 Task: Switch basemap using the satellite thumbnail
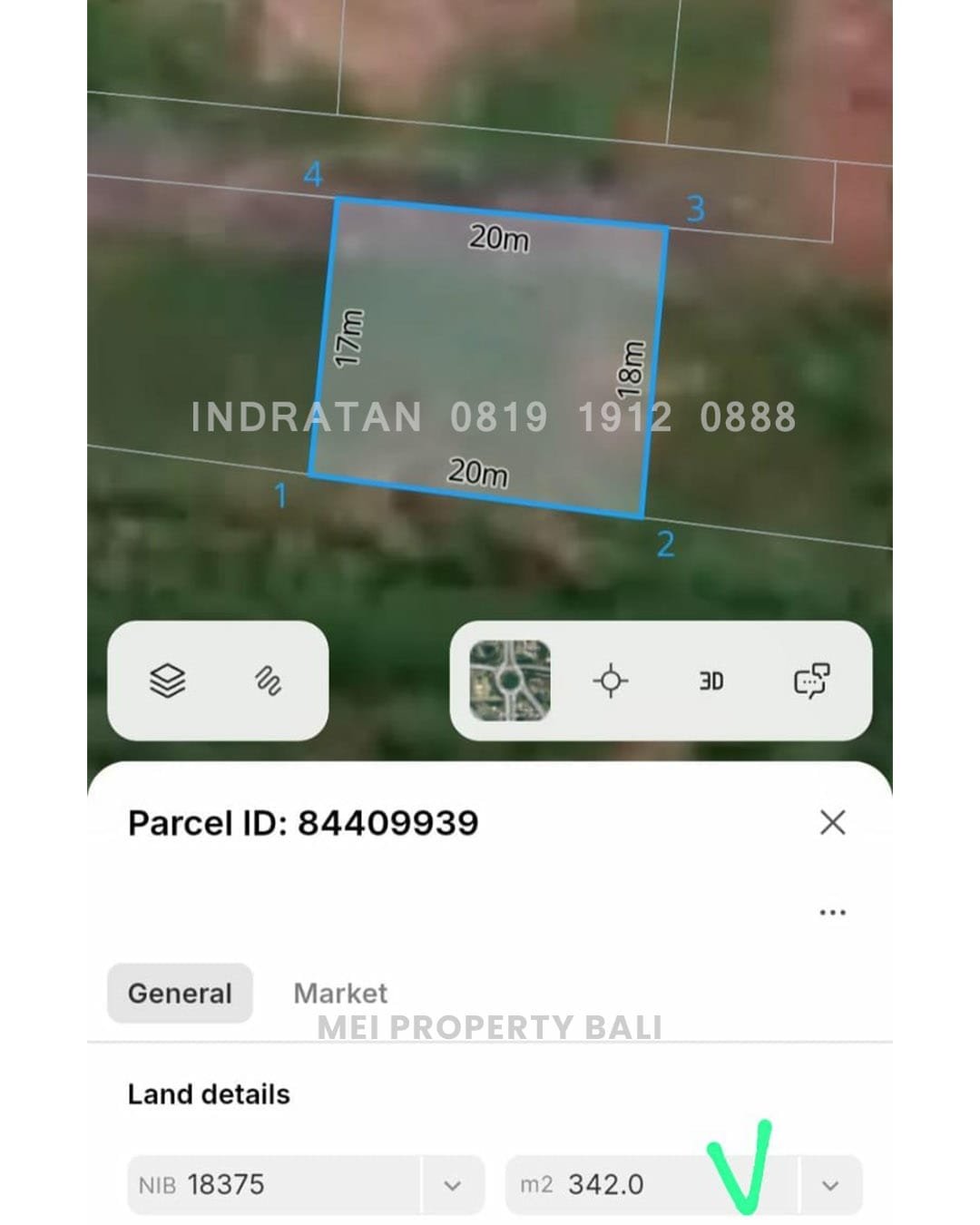click(510, 681)
